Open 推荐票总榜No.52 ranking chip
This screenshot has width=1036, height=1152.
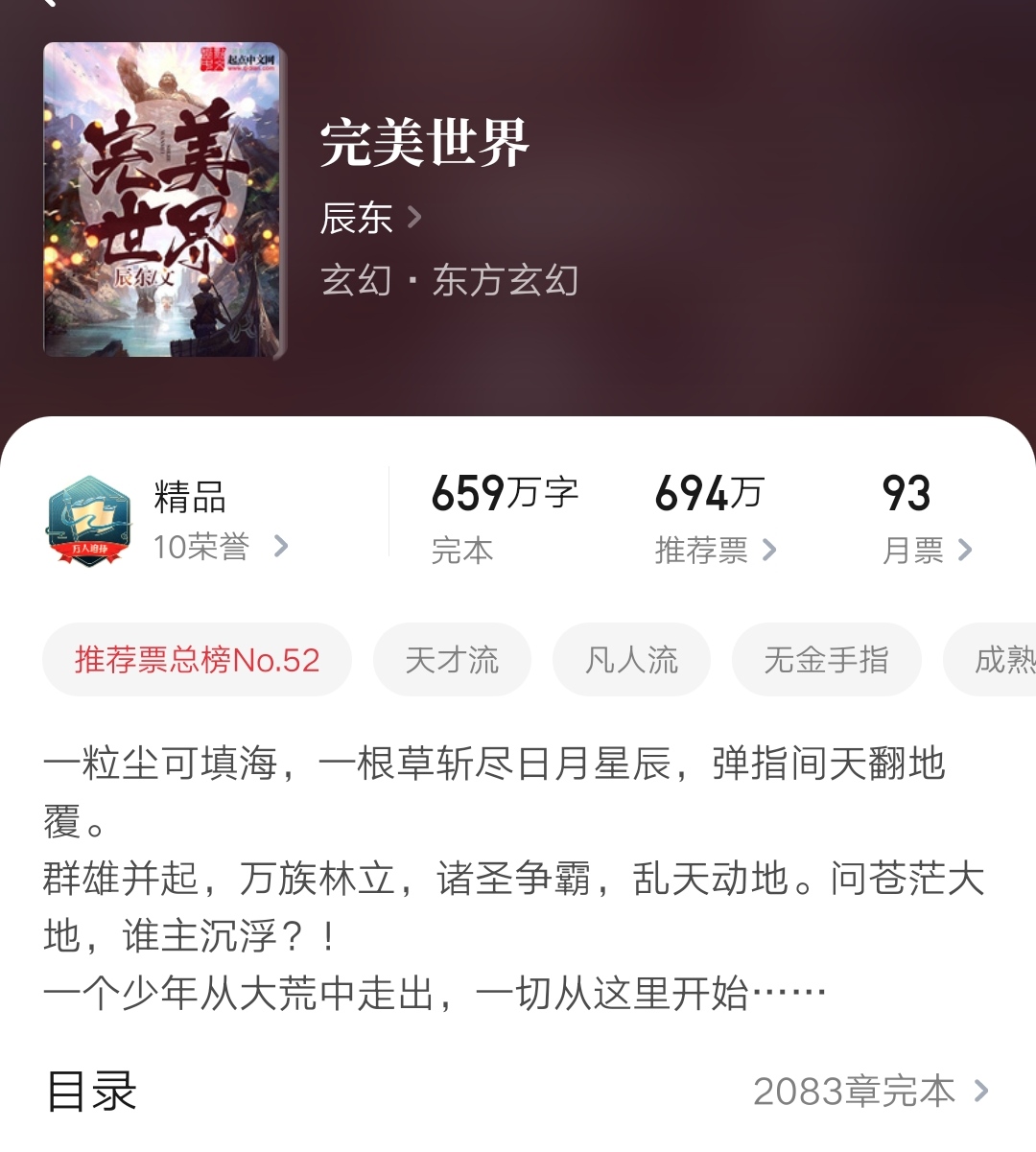coord(197,660)
